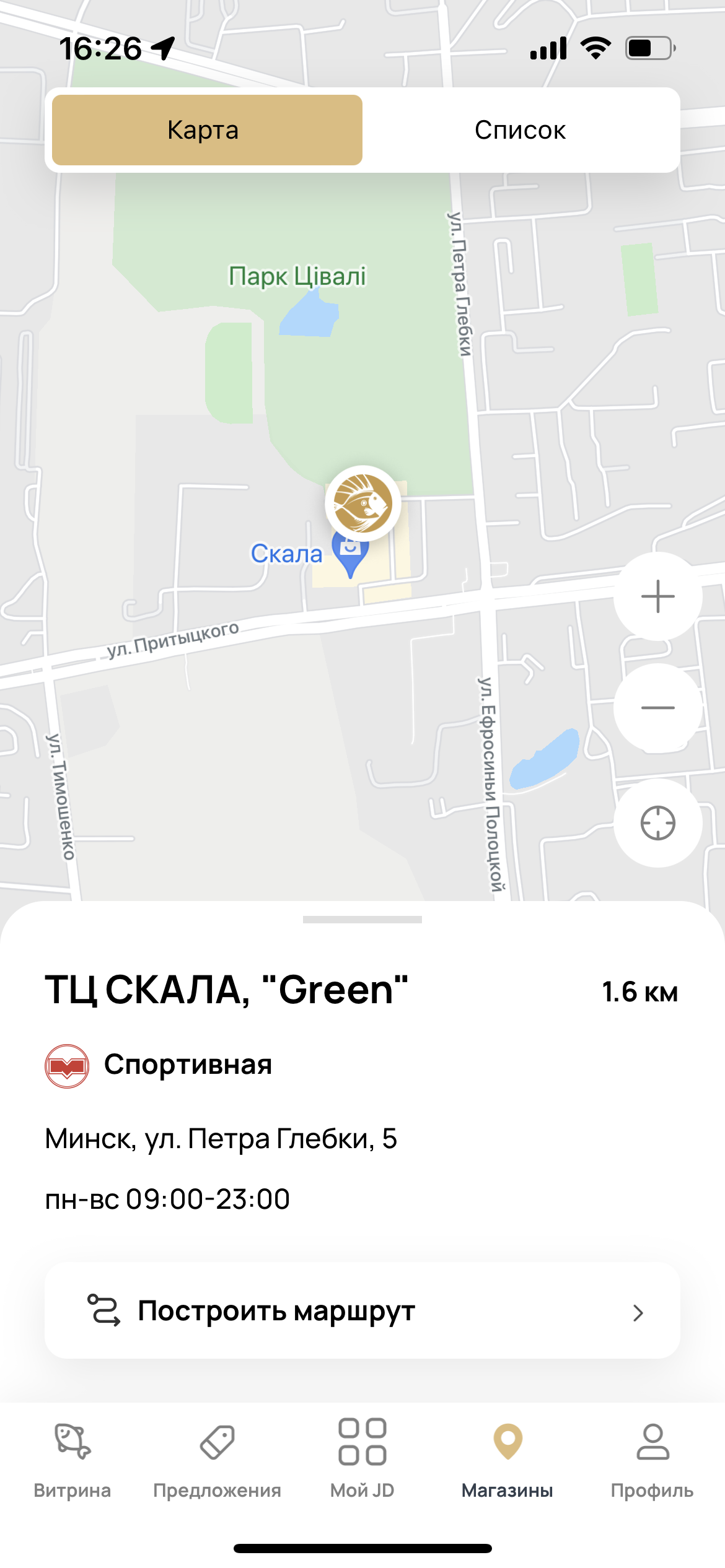Open the Витрина tab
This screenshot has height=1568, width=725.
point(72,1458)
